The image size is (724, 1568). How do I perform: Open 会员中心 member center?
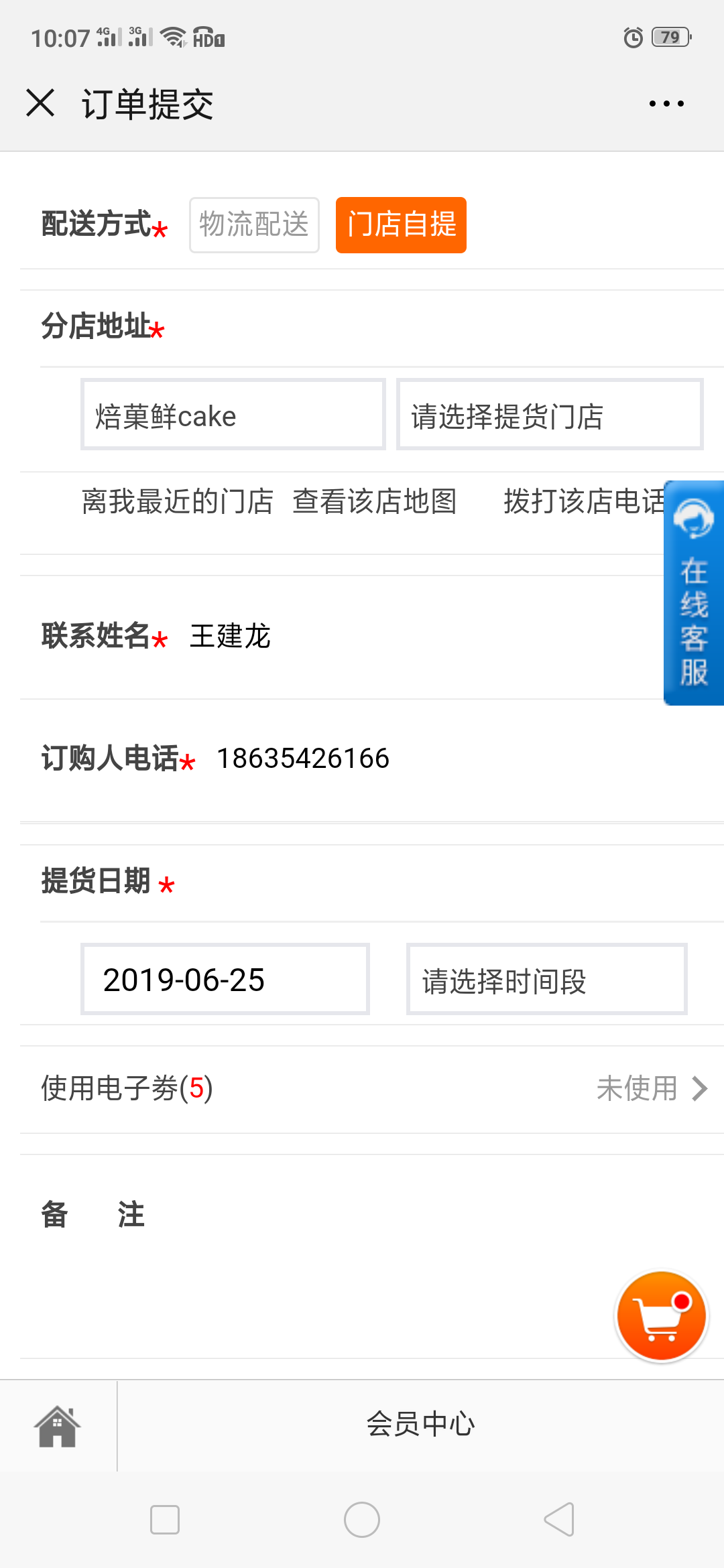tap(420, 1424)
